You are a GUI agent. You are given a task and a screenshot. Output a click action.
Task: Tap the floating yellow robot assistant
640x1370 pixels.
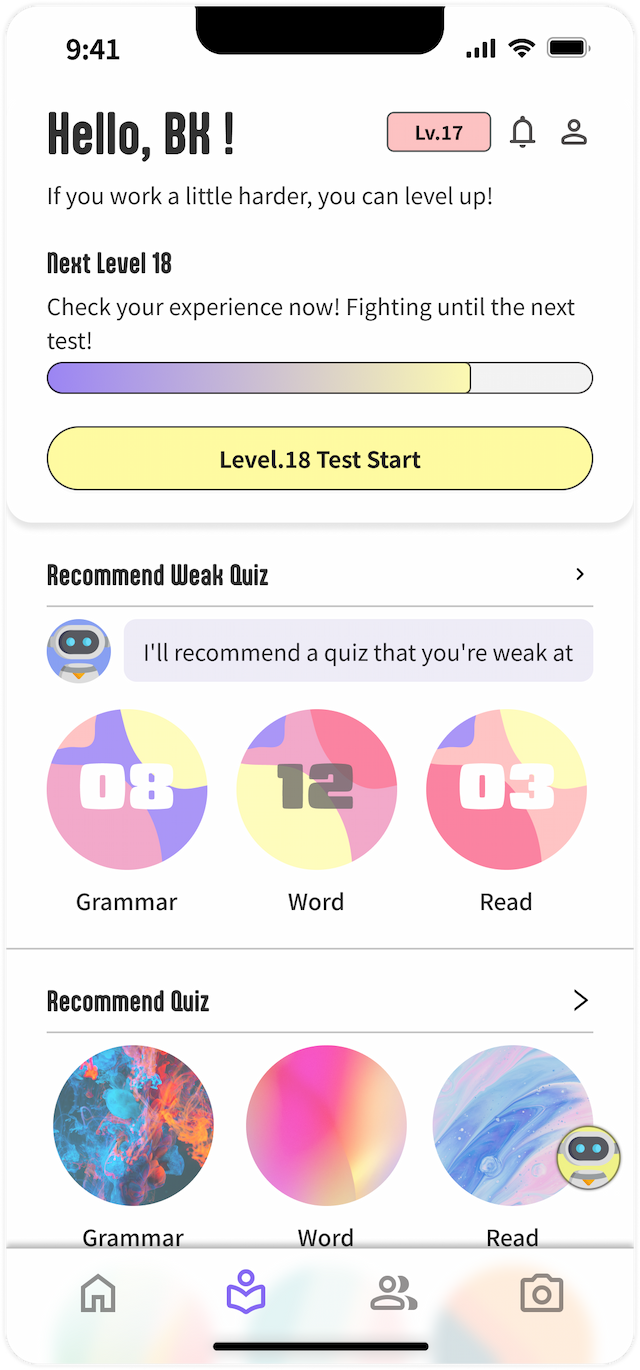pyautogui.click(x=589, y=1157)
